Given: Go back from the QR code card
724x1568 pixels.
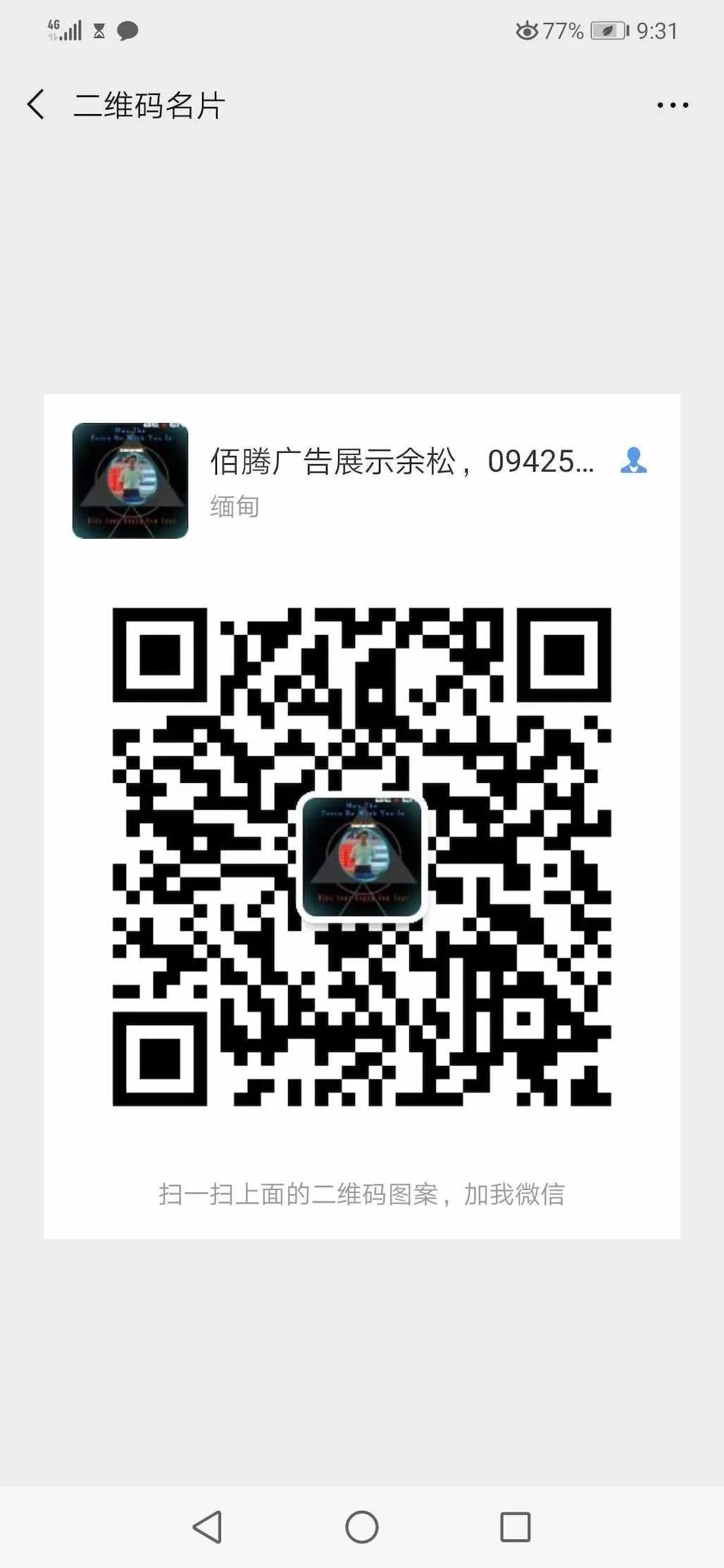Looking at the screenshot, I should (x=37, y=105).
